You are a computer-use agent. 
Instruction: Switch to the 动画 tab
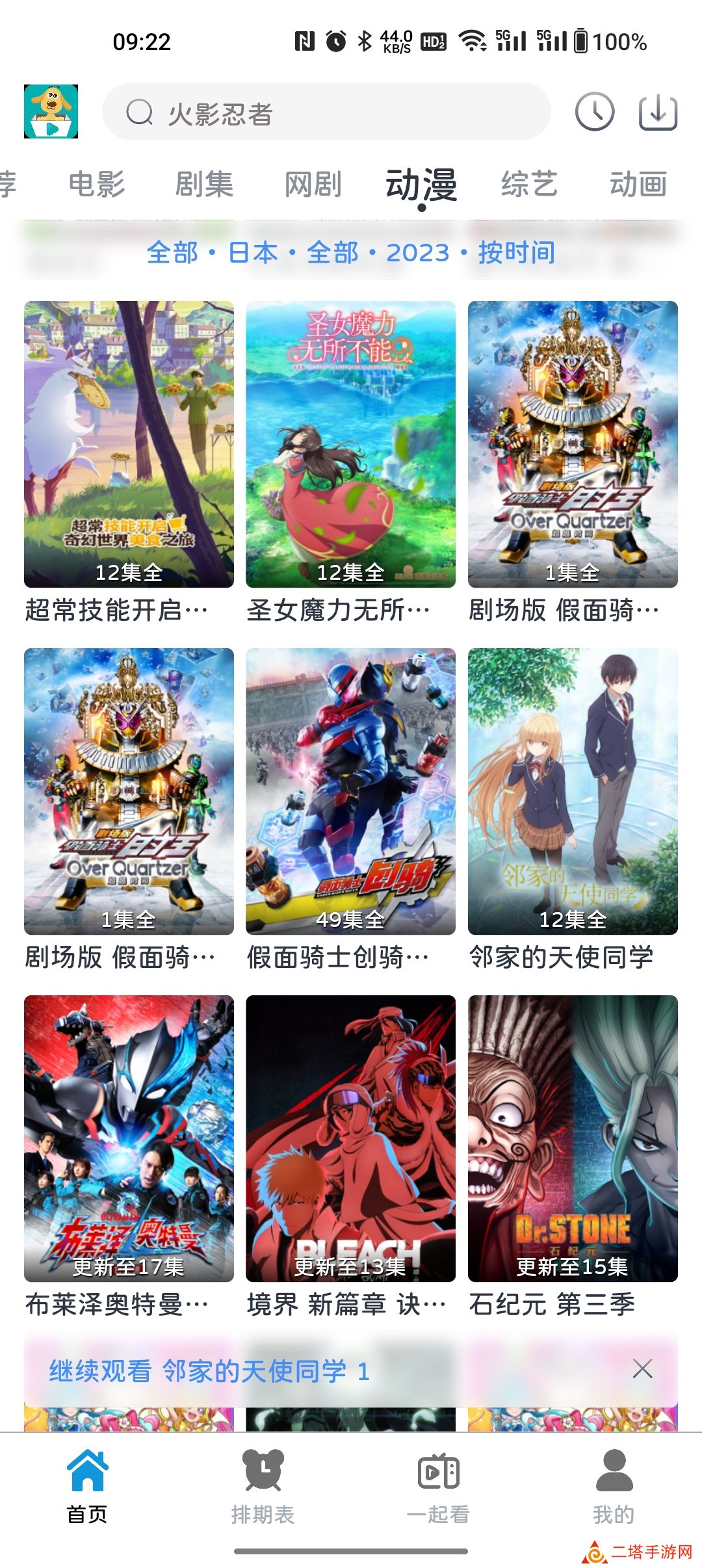pyautogui.click(x=638, y=185)
